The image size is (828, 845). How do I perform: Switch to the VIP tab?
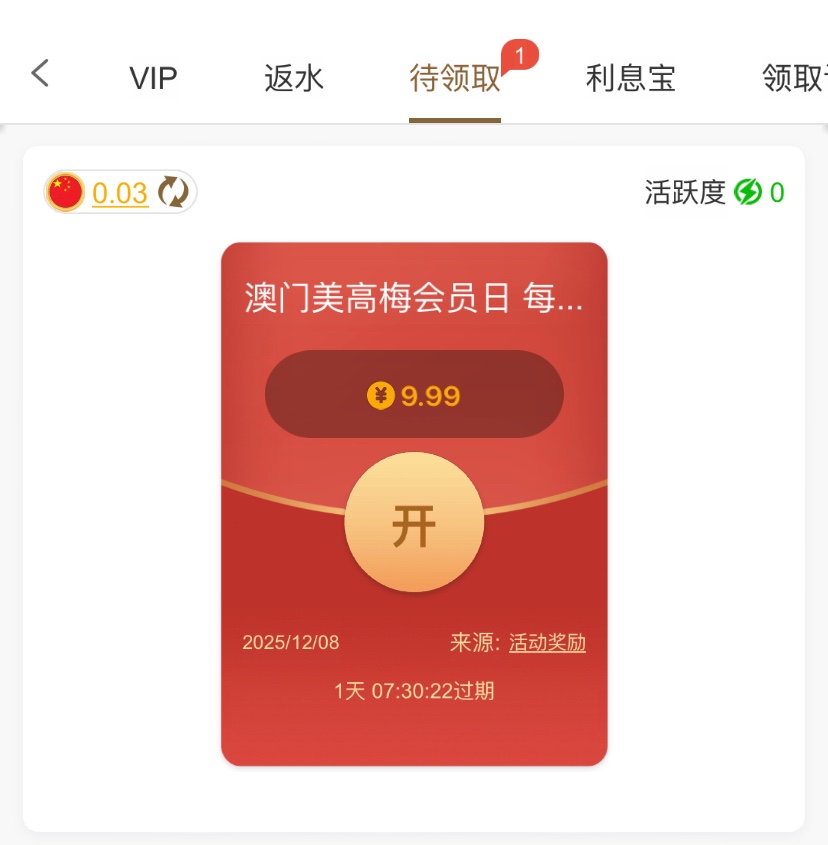pos(153,78)
